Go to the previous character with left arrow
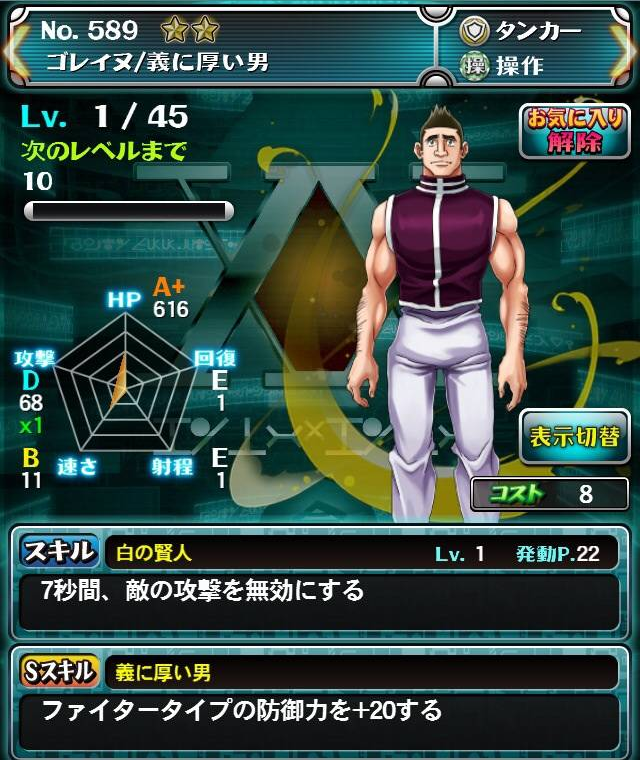Screen dimensions: 640x760 point(12,47)
